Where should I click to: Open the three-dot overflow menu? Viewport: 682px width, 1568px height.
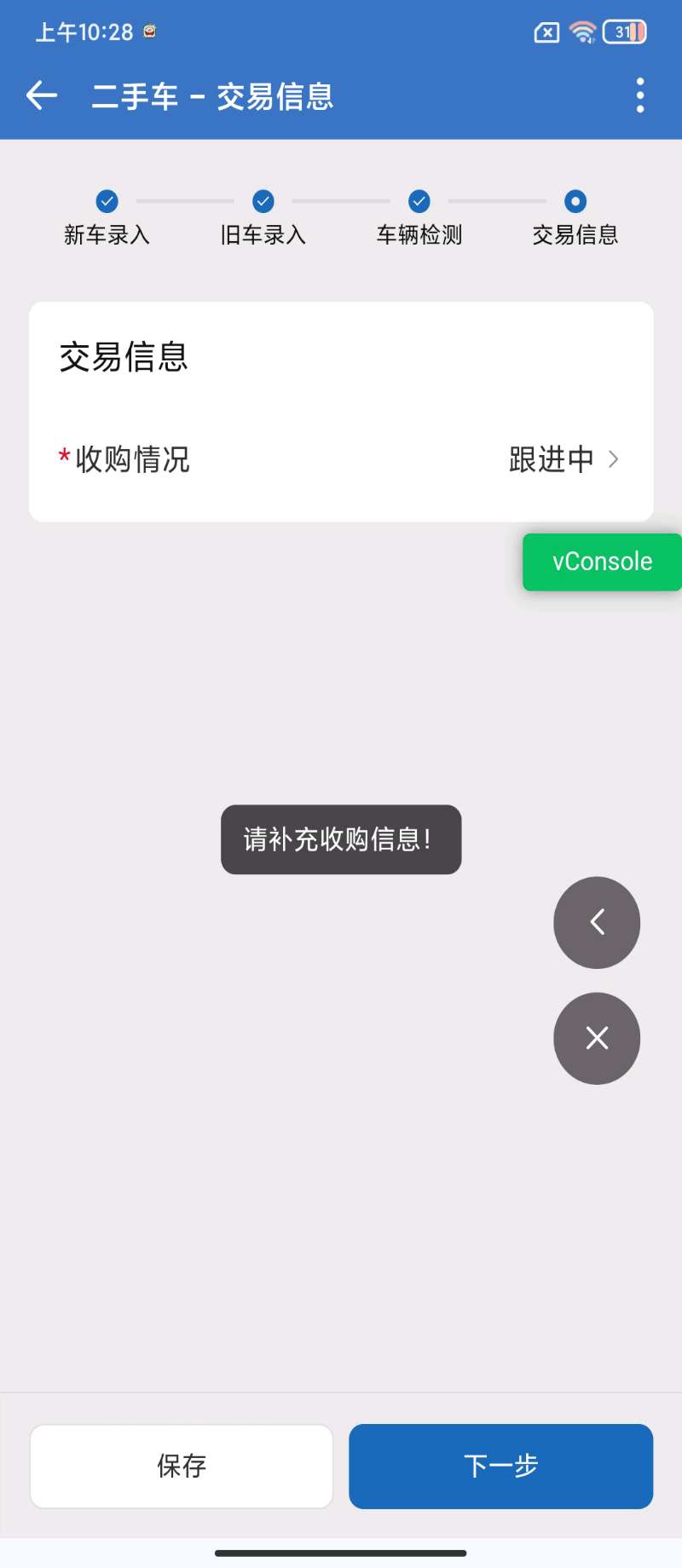(x=640, y=95)
